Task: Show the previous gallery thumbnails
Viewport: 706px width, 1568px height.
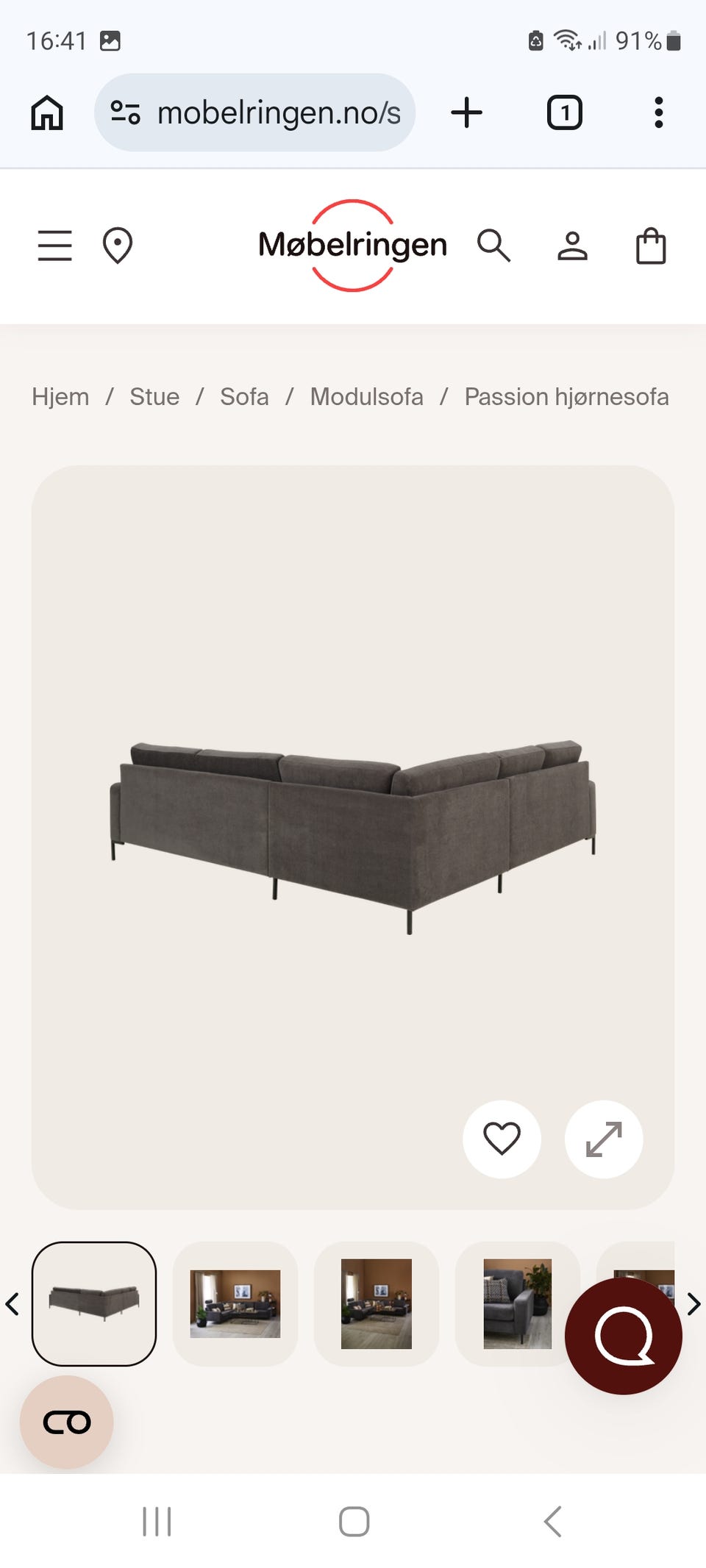Action: [x=13, y=1304]
